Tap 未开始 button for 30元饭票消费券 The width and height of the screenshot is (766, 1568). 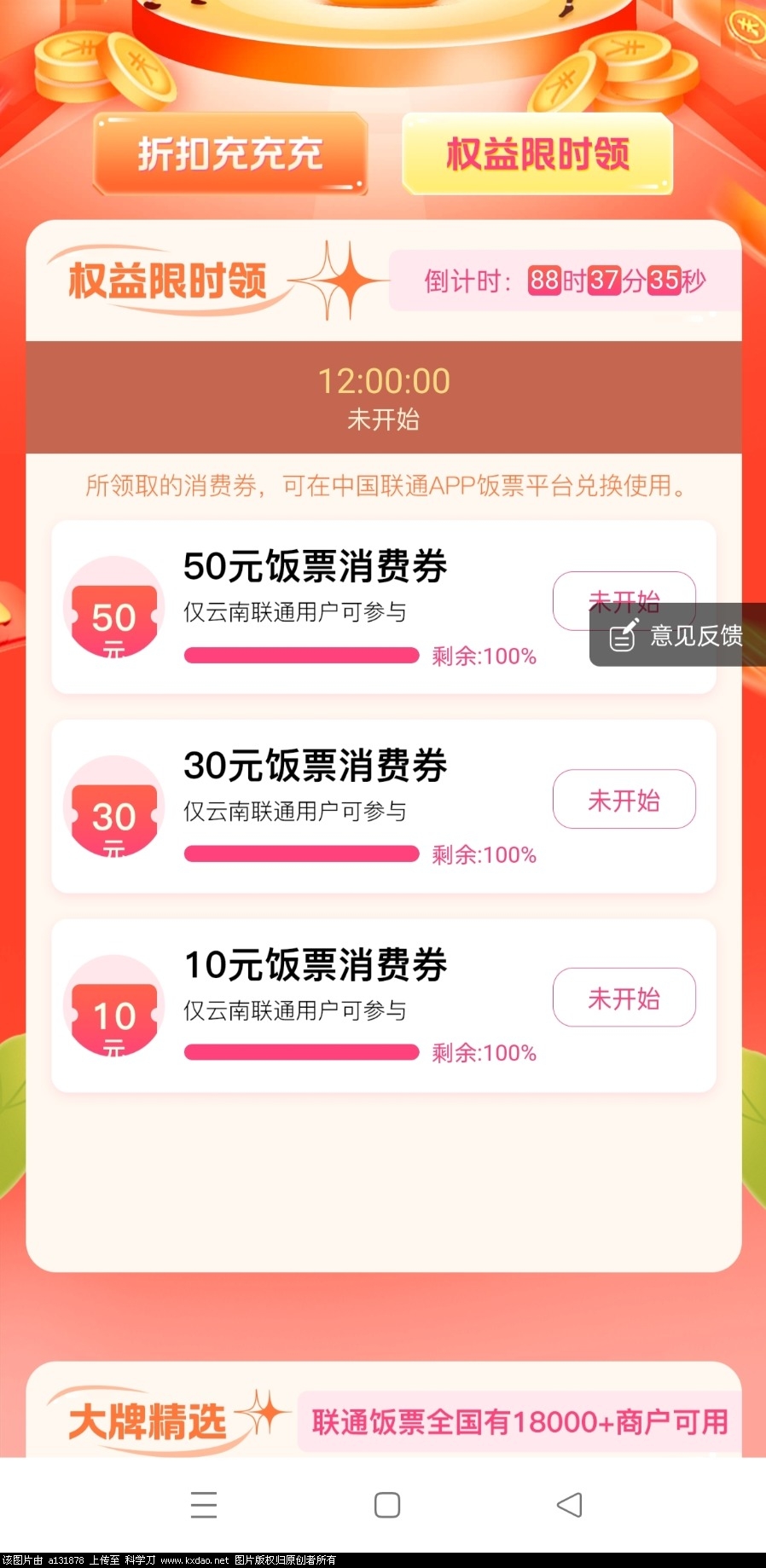click(x=624, y=800)
